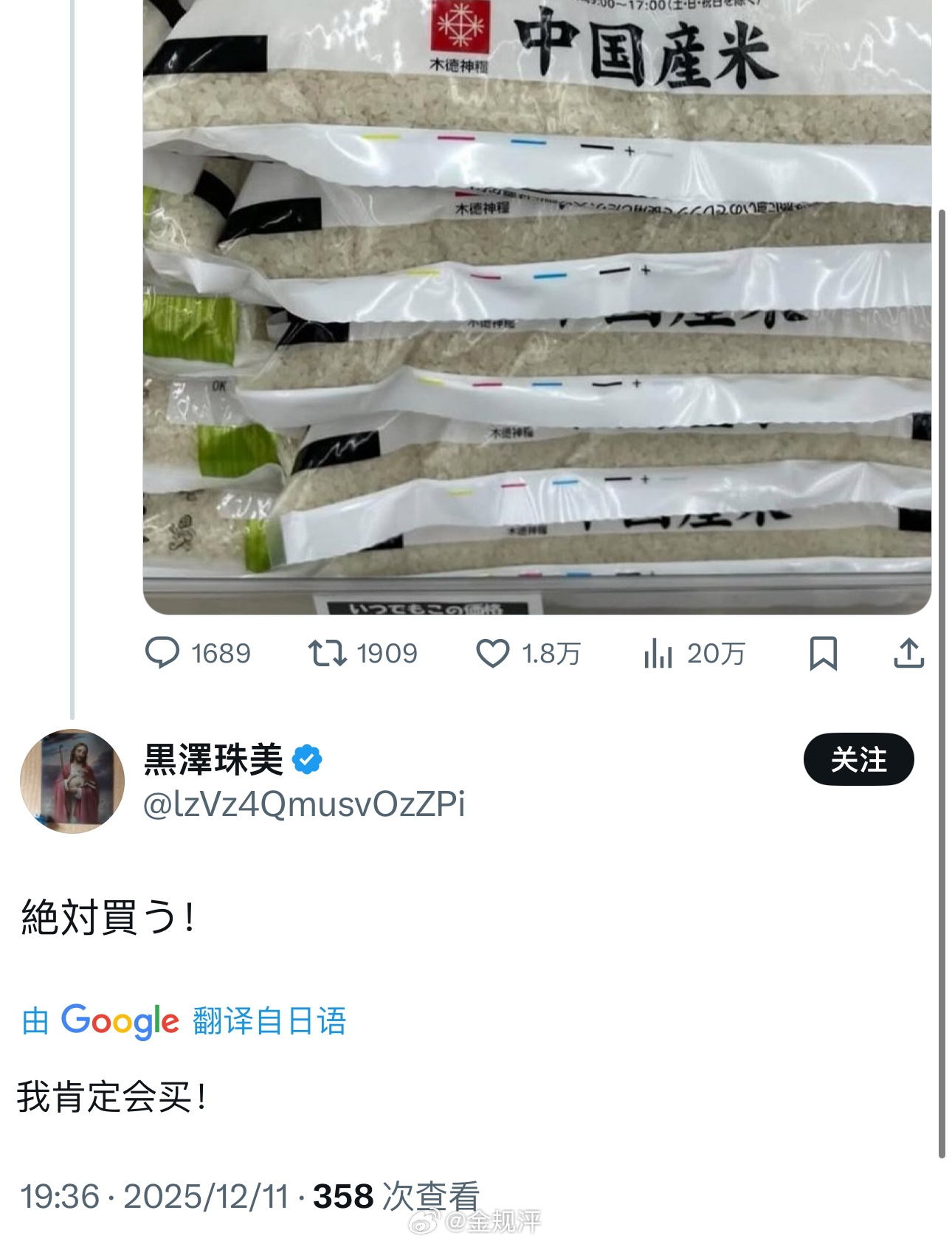
Task: Bookmark the rice photo tweet
Action: pos(823,653)
